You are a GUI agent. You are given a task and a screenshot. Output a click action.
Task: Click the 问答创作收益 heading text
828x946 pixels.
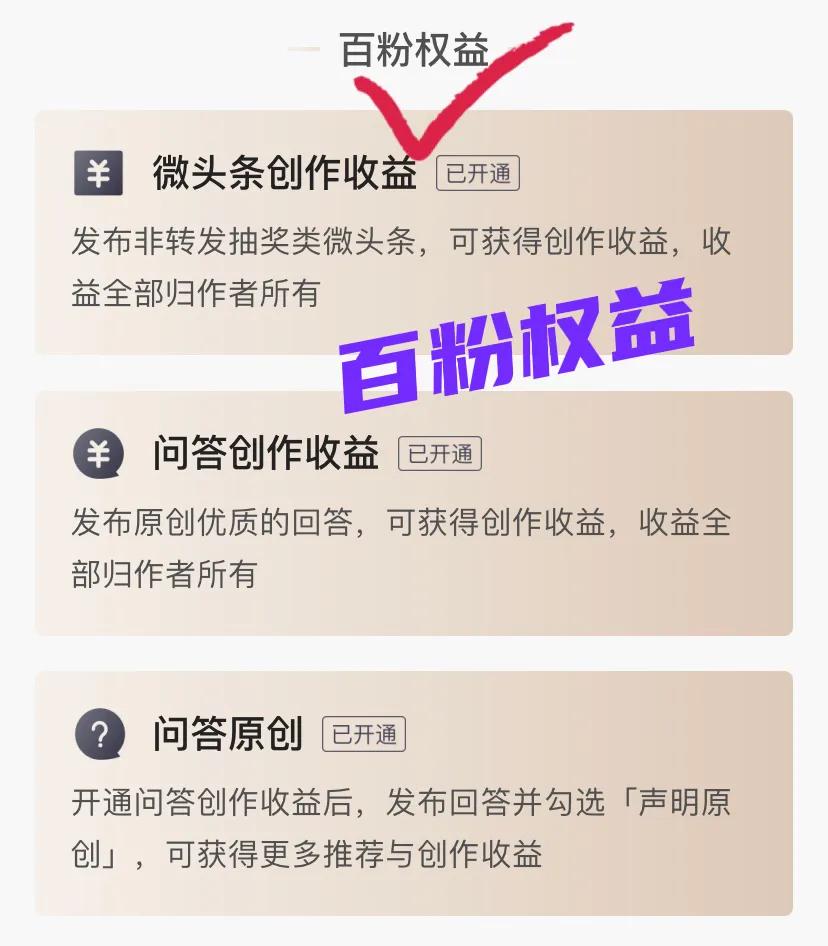[267, 453]
